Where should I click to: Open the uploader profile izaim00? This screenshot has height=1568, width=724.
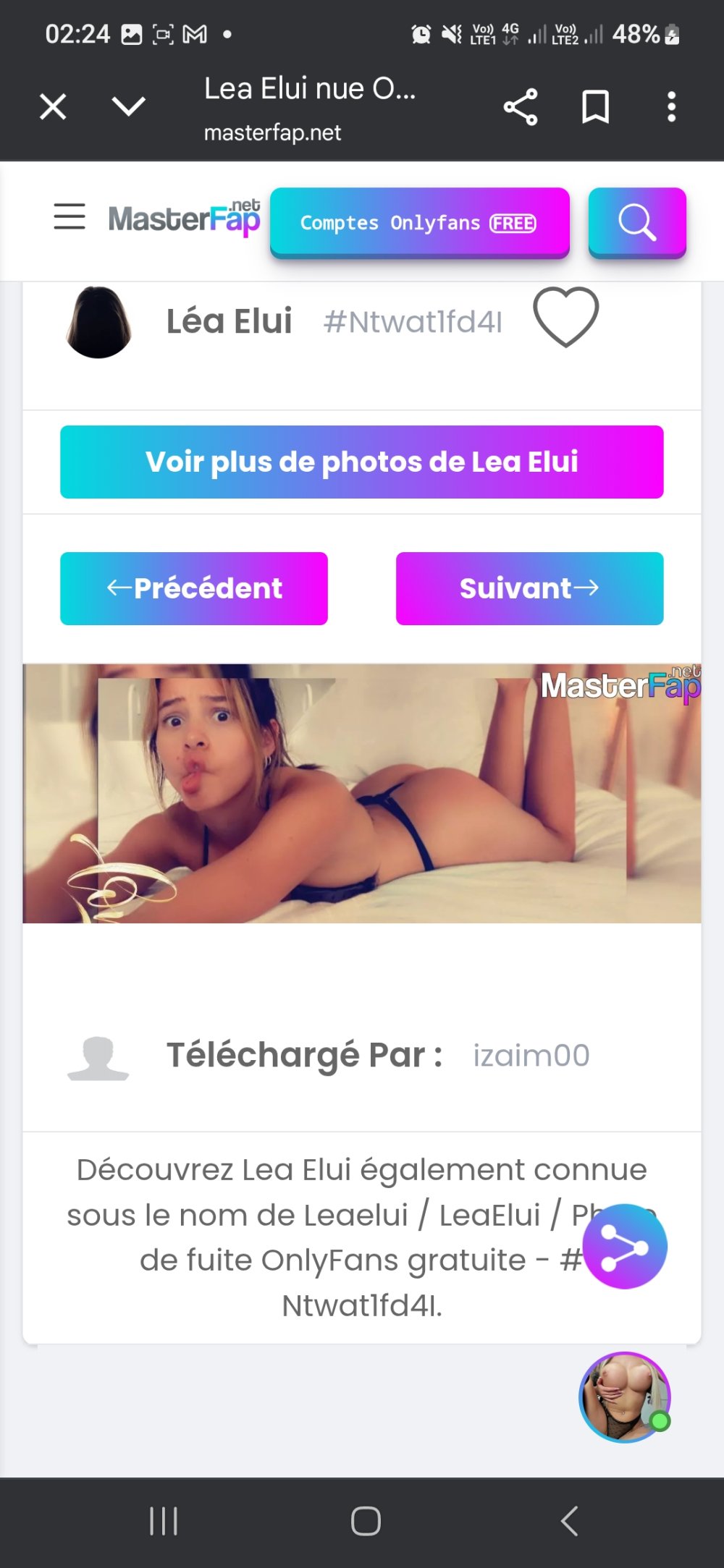(531, 1056)
